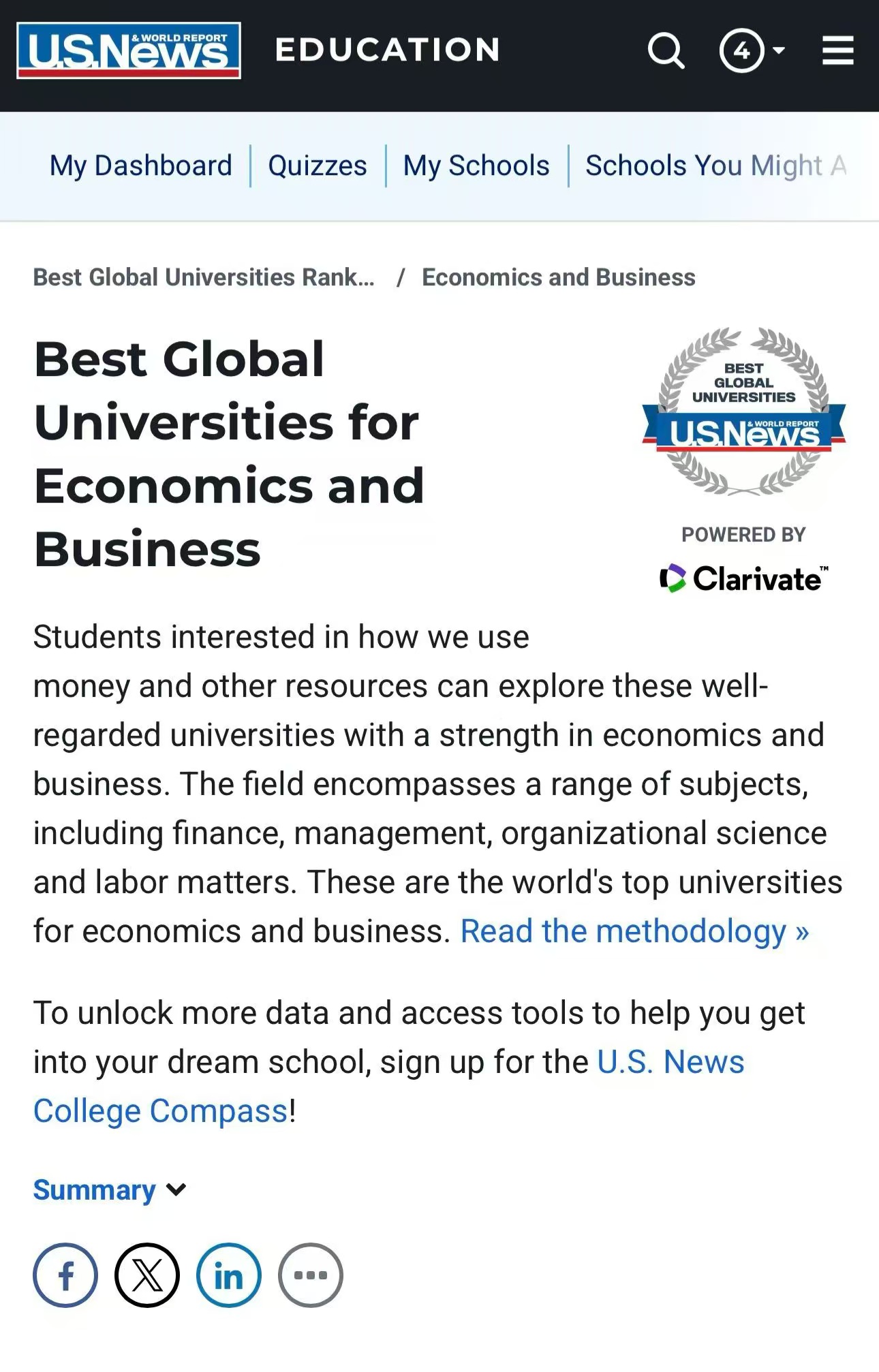This screenshot has width=879, height=1372.
Task: Sign up for U.S. News College Compass
Action: click(x=670, y=1061)
